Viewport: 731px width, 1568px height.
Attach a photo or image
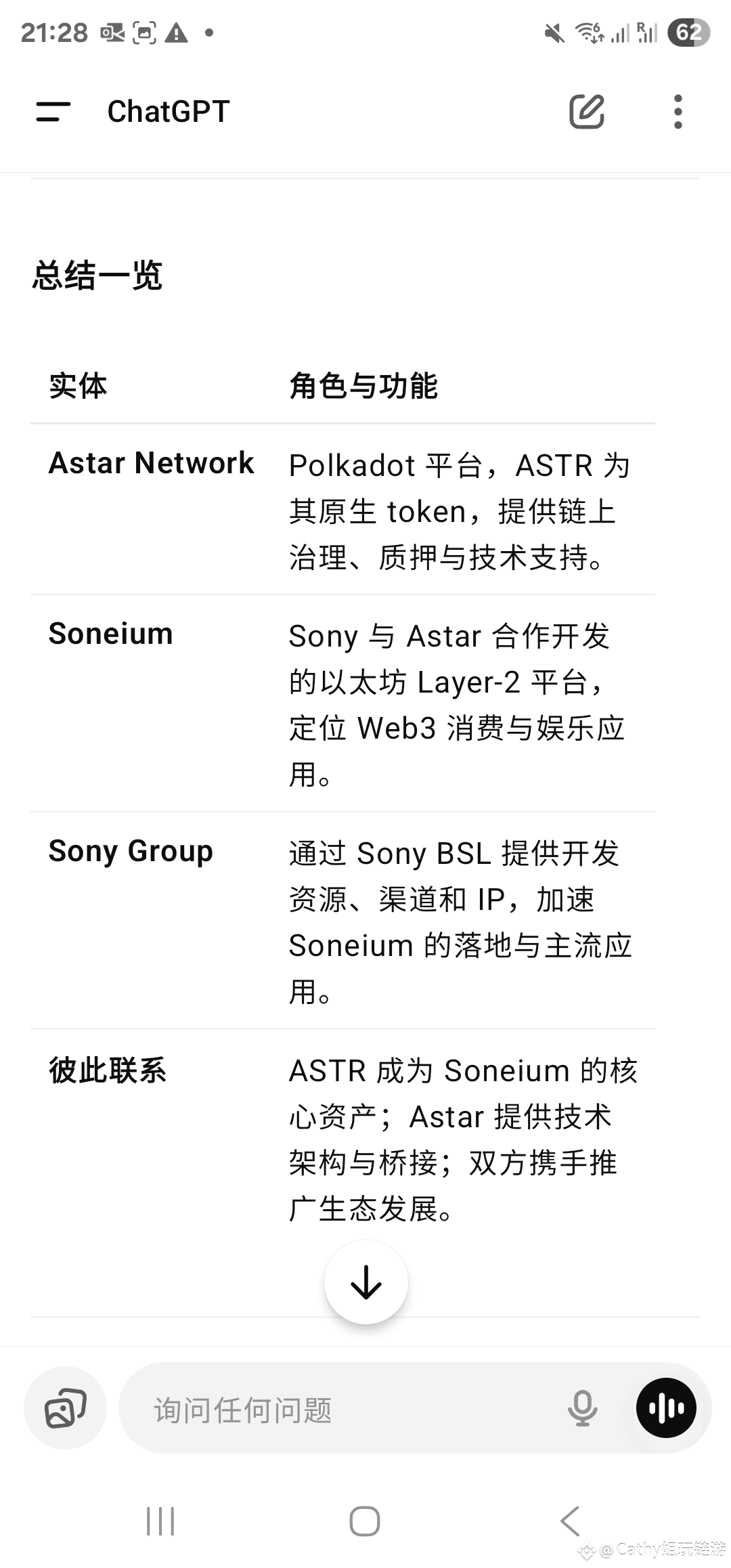tap(65, 1408)
